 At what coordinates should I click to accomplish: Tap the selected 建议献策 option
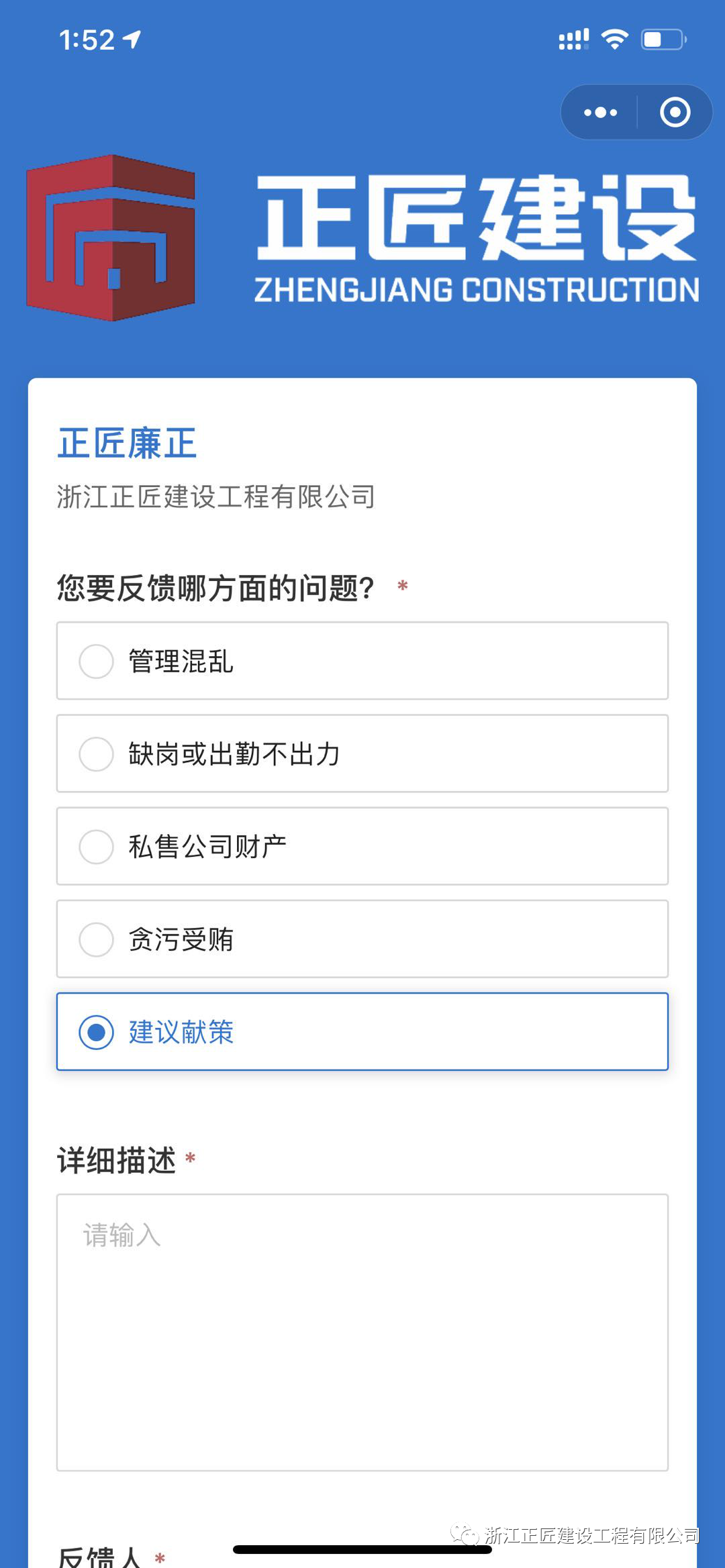pos(362,1031)
